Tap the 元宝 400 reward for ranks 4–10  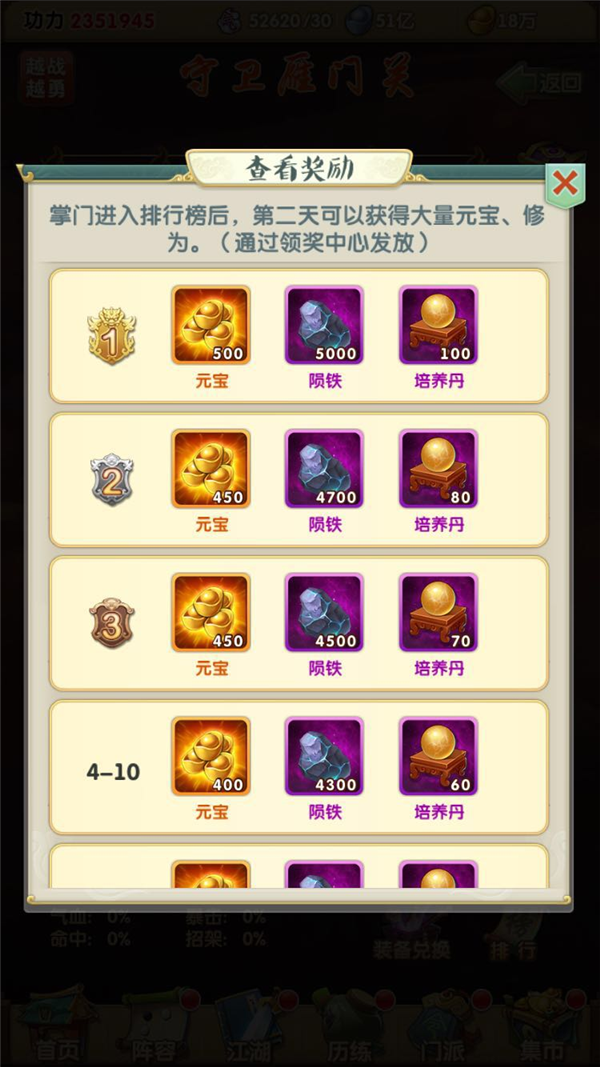[211, 756]
